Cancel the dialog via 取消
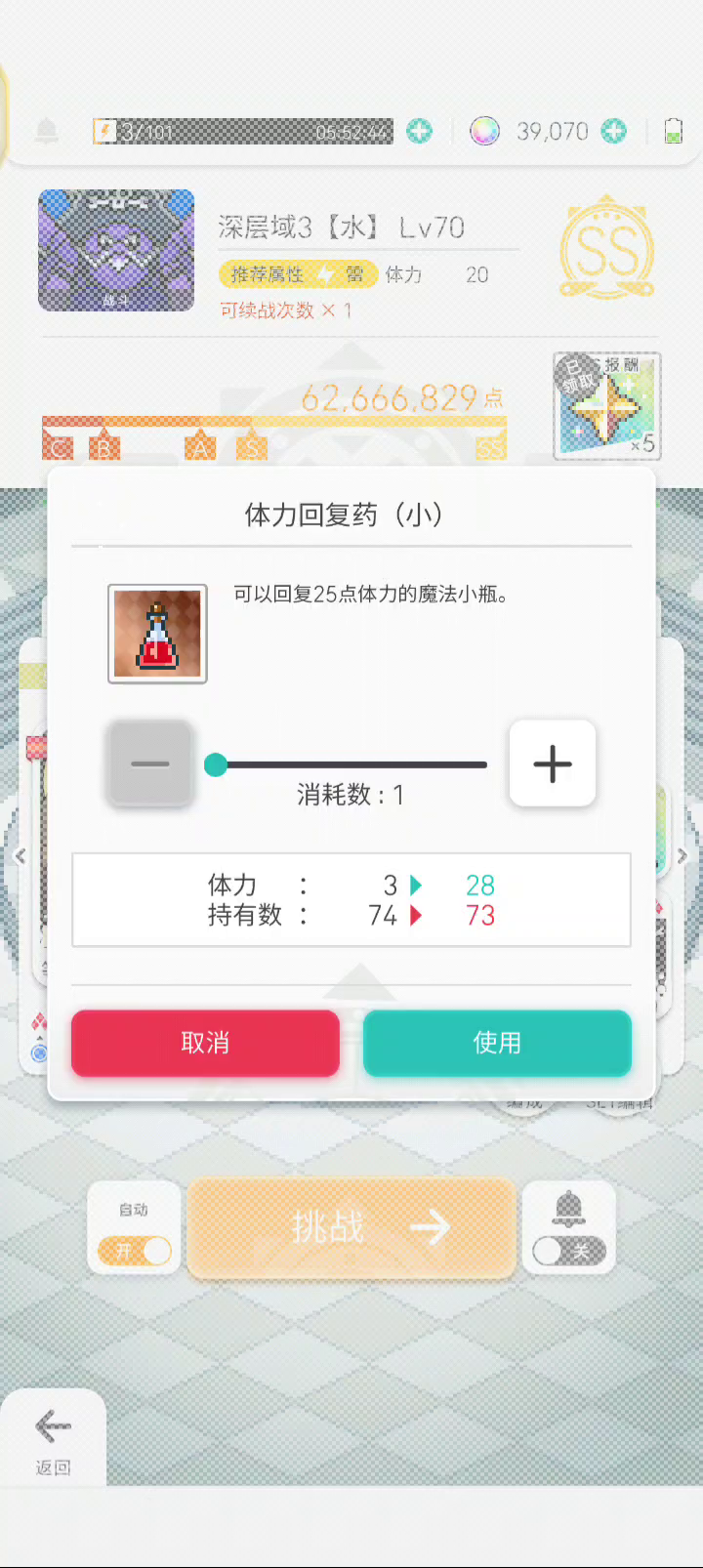Image resolution: width=703 pixels, height=1568 pixels. pyautogui.click(x=205, y=1043)
